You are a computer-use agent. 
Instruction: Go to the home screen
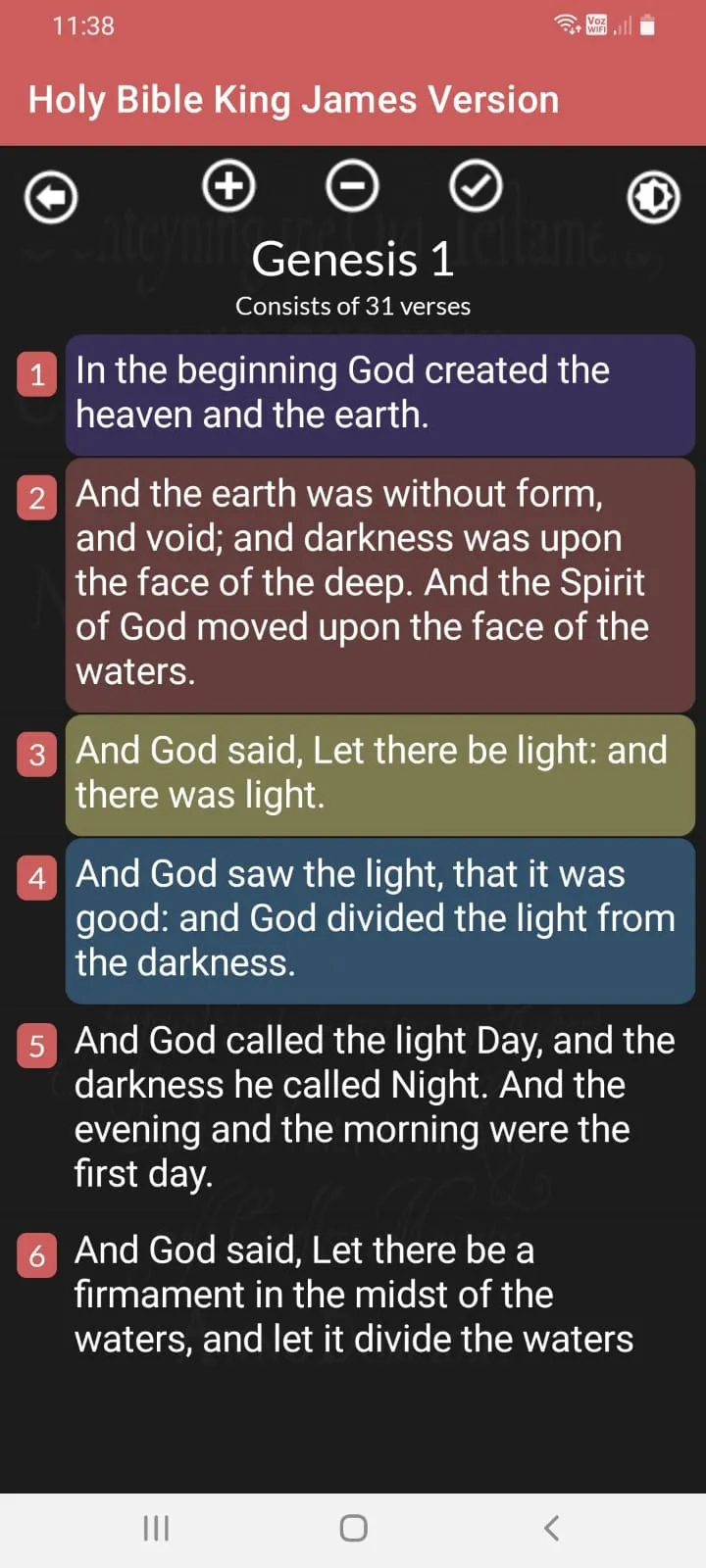coord(353,1528)
